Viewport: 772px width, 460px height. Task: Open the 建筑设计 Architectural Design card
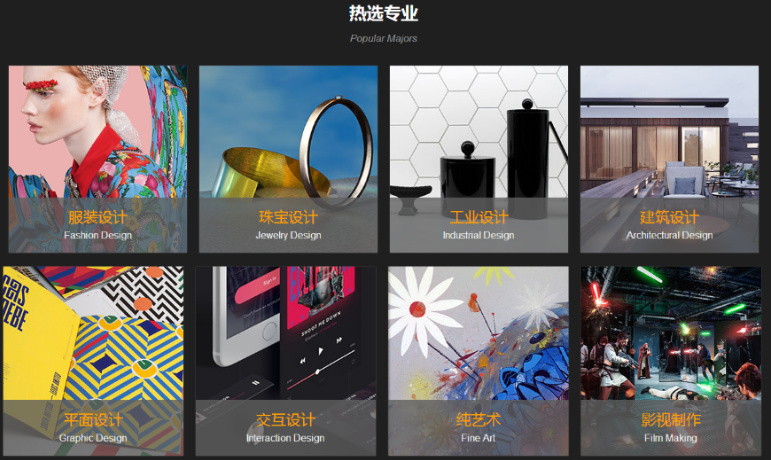pos(669,159)
